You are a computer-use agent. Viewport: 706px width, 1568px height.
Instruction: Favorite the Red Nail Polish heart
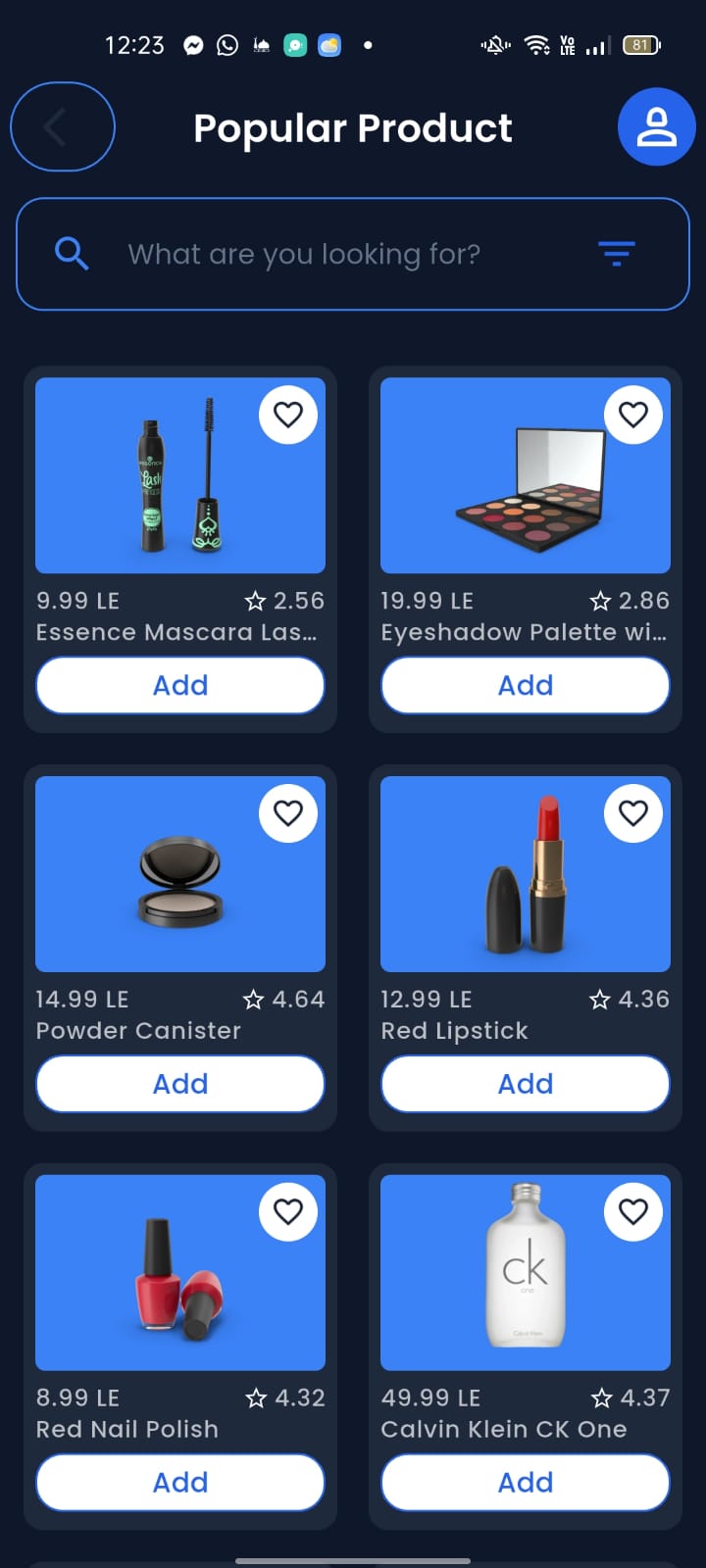point(288,1211)
